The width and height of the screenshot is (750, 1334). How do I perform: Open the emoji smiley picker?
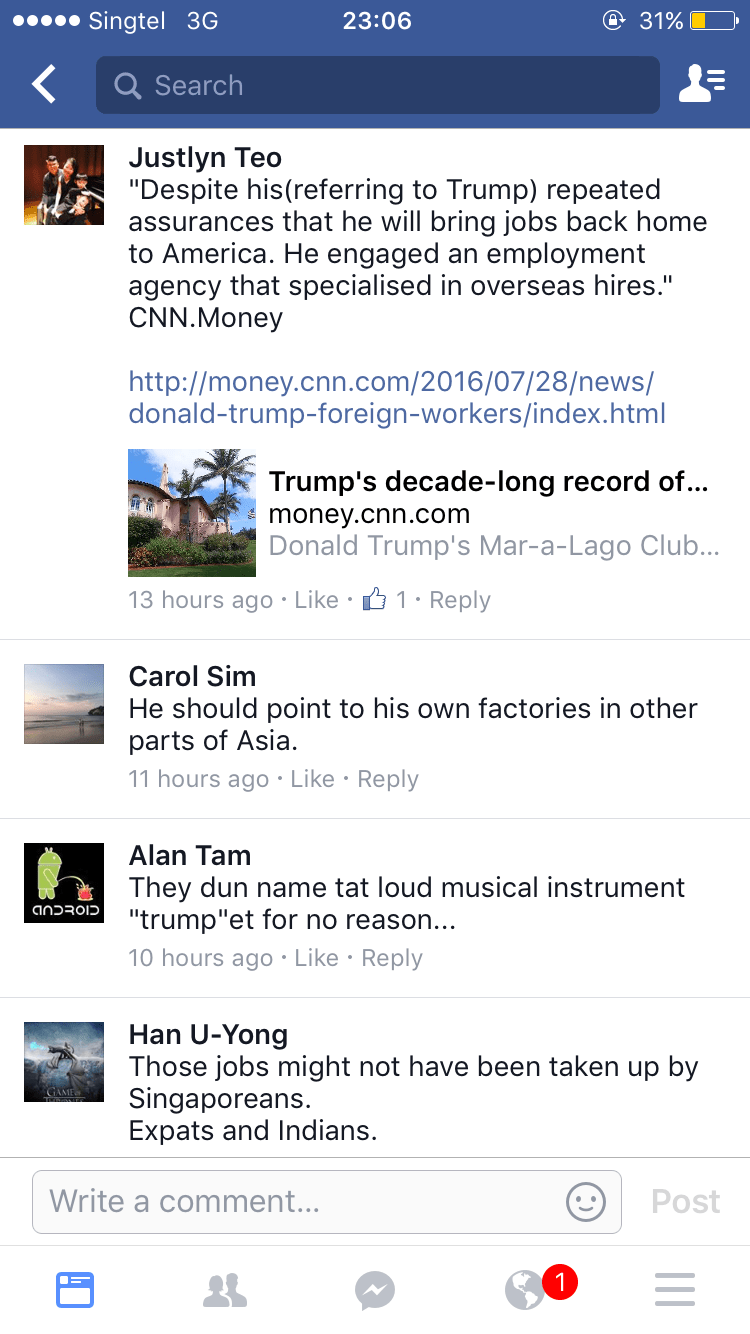click(x=586, y=1201)
